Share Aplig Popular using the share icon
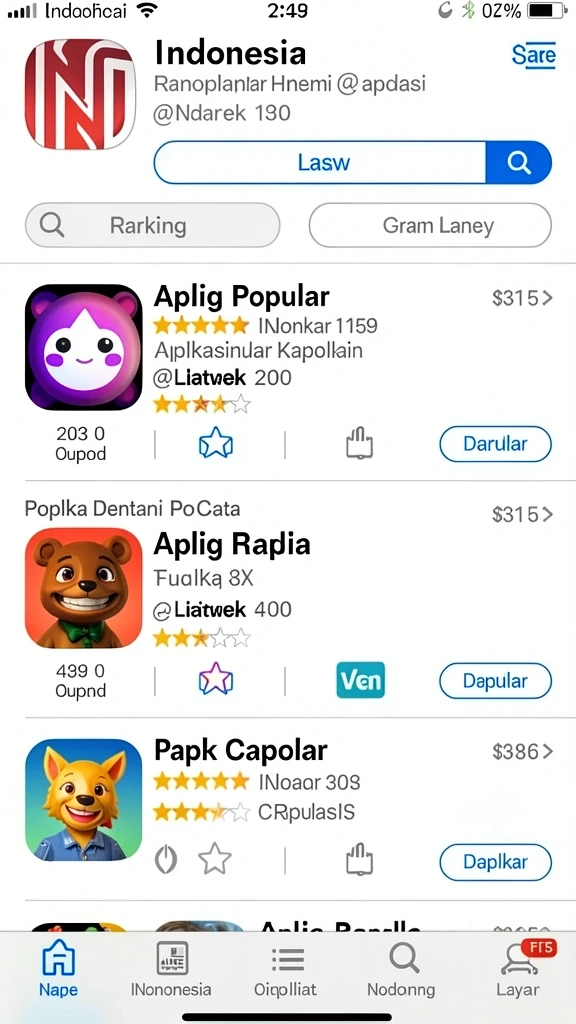This screenshot has height=1024, width=576. pyautogui.click(x=359, y=443)
